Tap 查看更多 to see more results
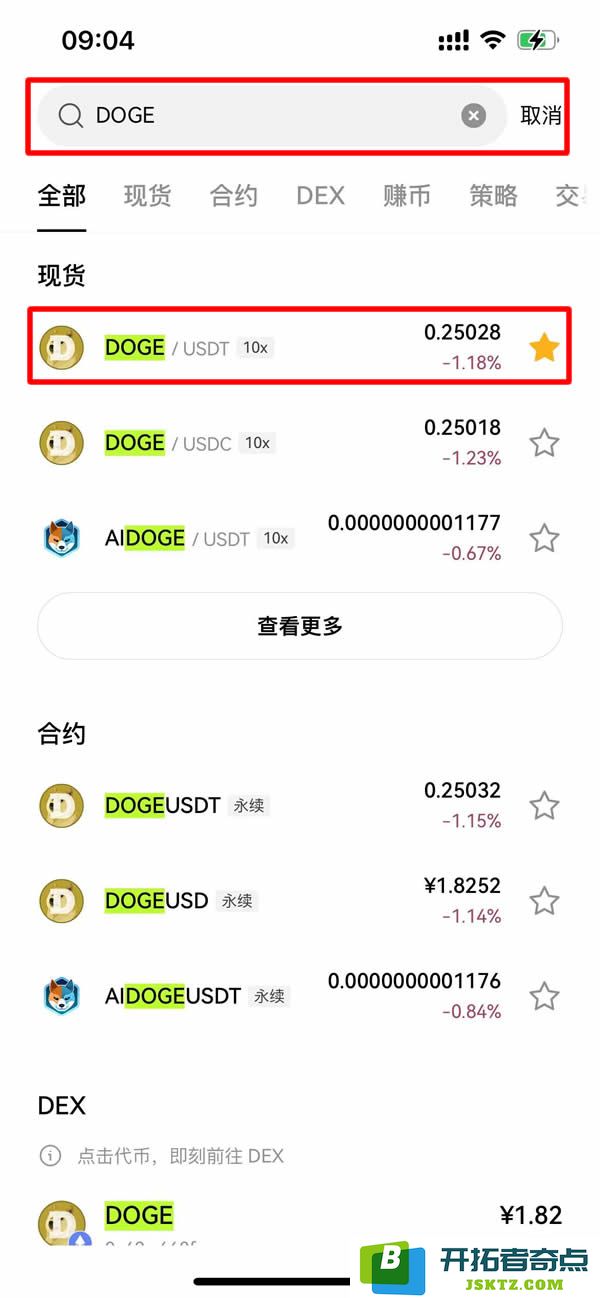The width and height of the screenshot is (600, 1298). click(300, 626)
